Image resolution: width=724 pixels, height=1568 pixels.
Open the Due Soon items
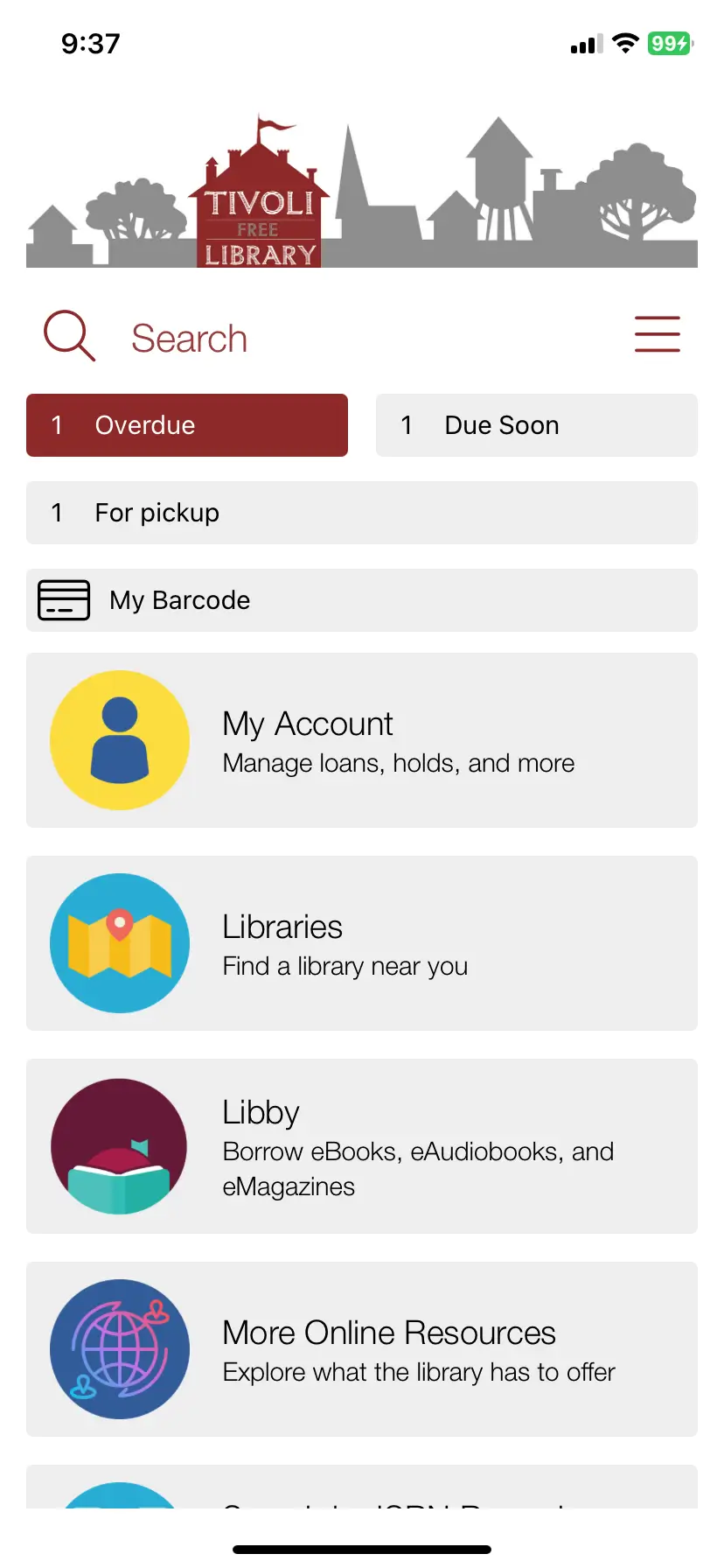[537, 425]
